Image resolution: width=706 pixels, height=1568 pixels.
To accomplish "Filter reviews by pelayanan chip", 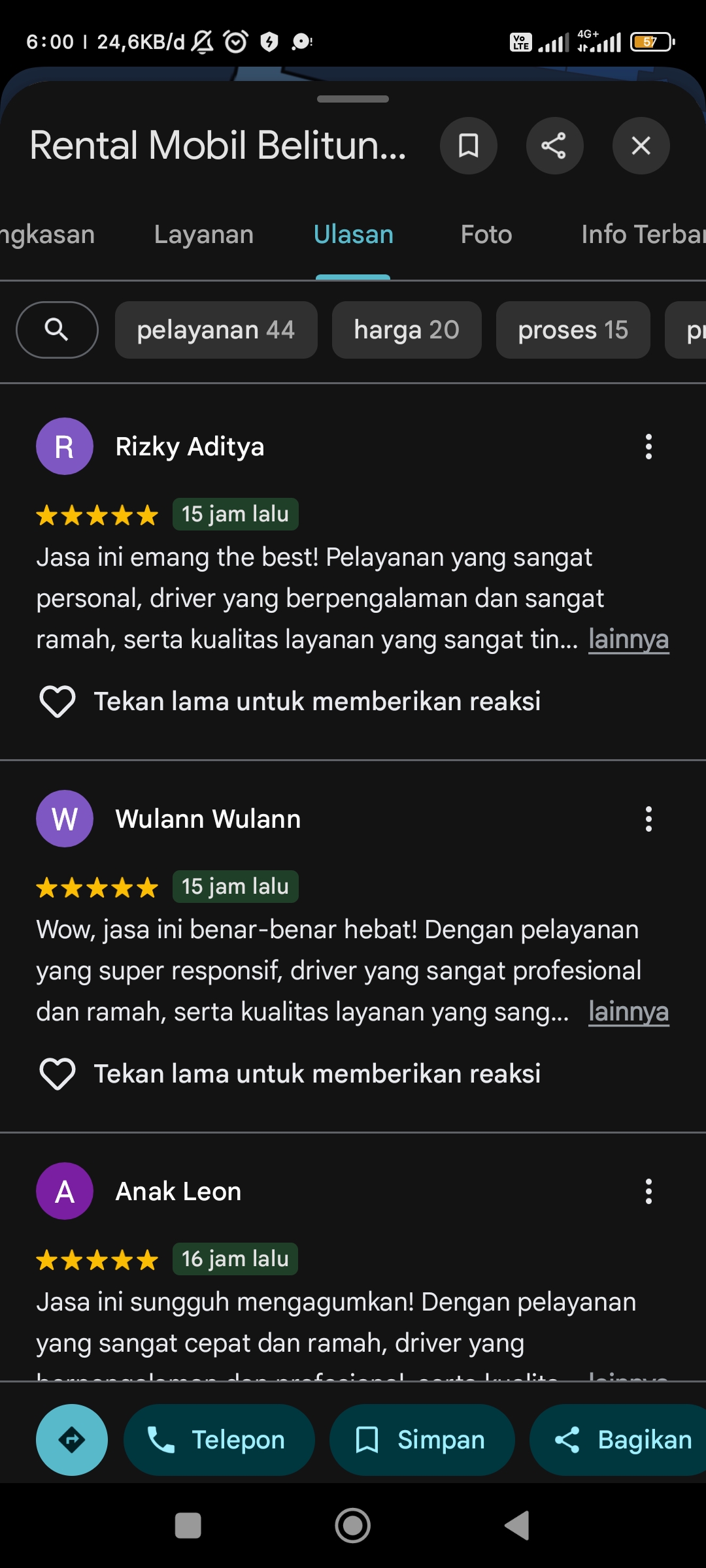I will coord(216,330).
